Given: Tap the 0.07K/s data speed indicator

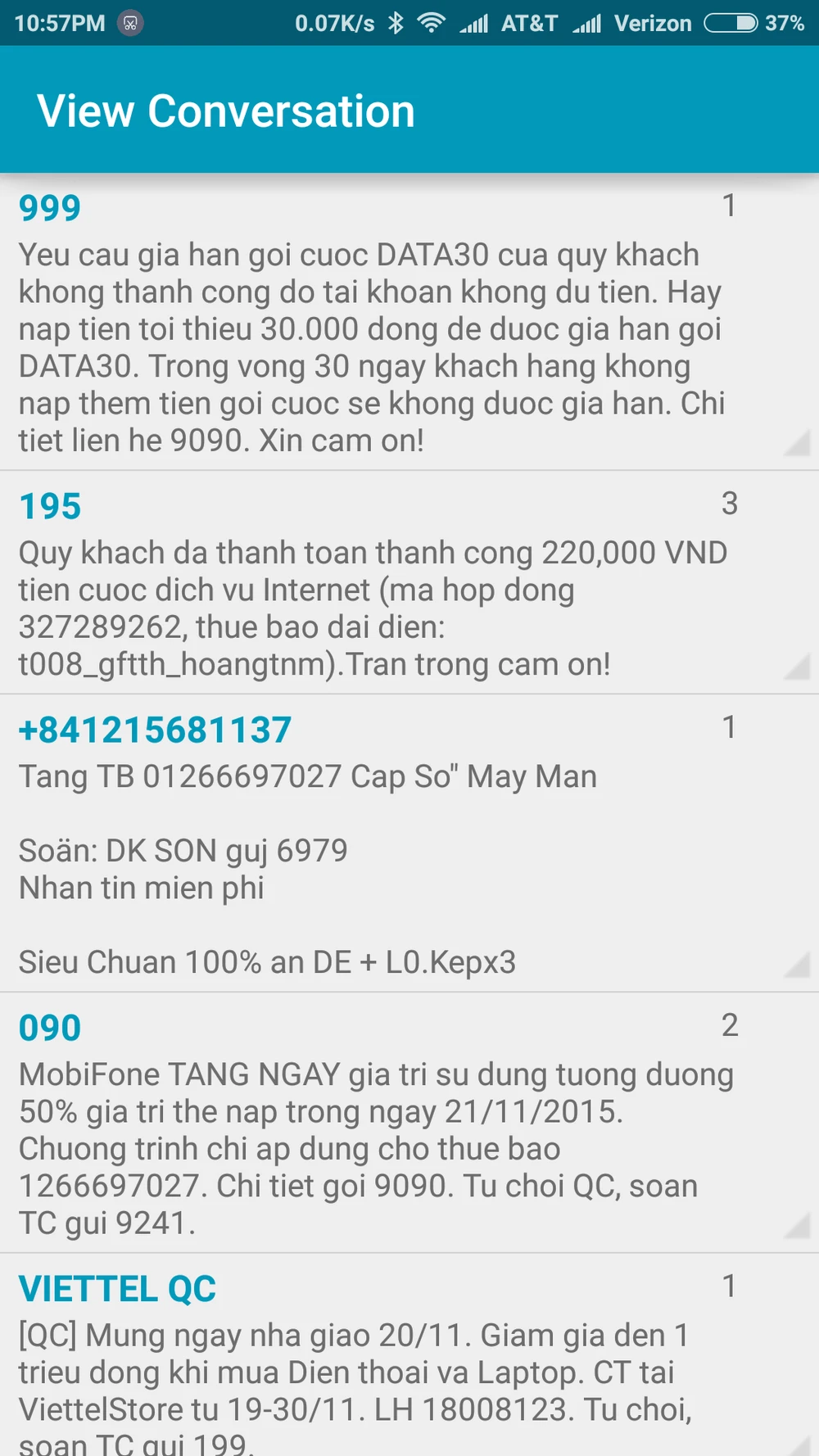Looking at the screenshot, I should coord(336,23).
